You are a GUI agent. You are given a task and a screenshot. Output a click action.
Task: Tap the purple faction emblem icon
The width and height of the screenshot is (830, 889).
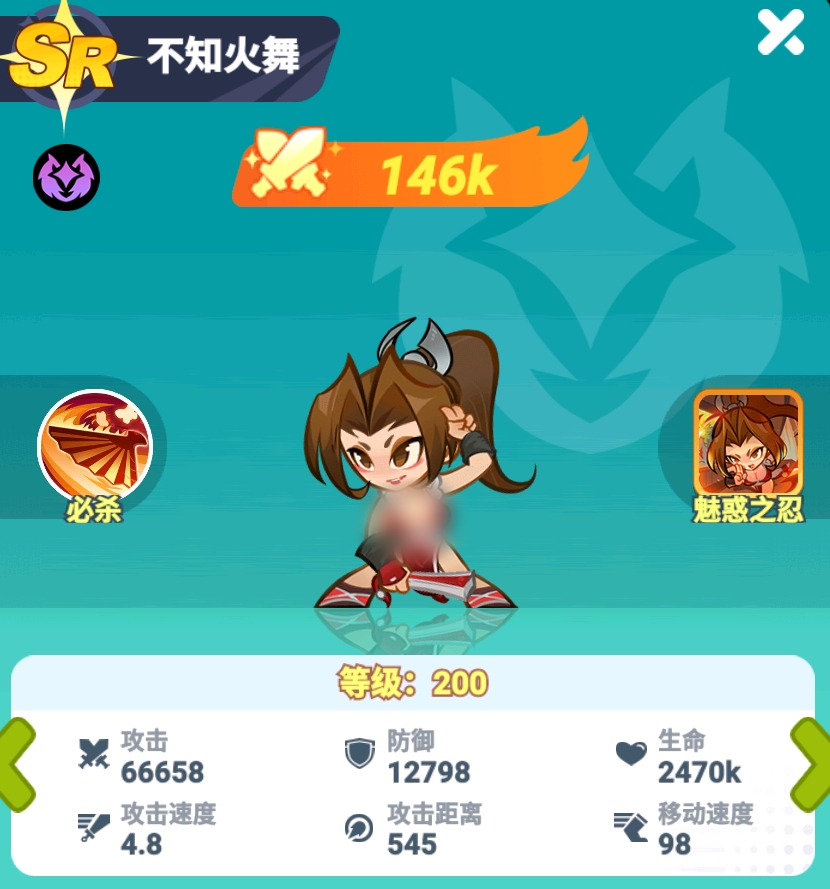click(x=66, y=177)
